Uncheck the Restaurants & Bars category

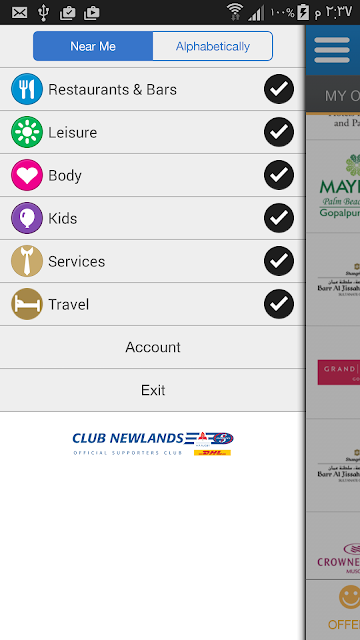tap(279, 89)
